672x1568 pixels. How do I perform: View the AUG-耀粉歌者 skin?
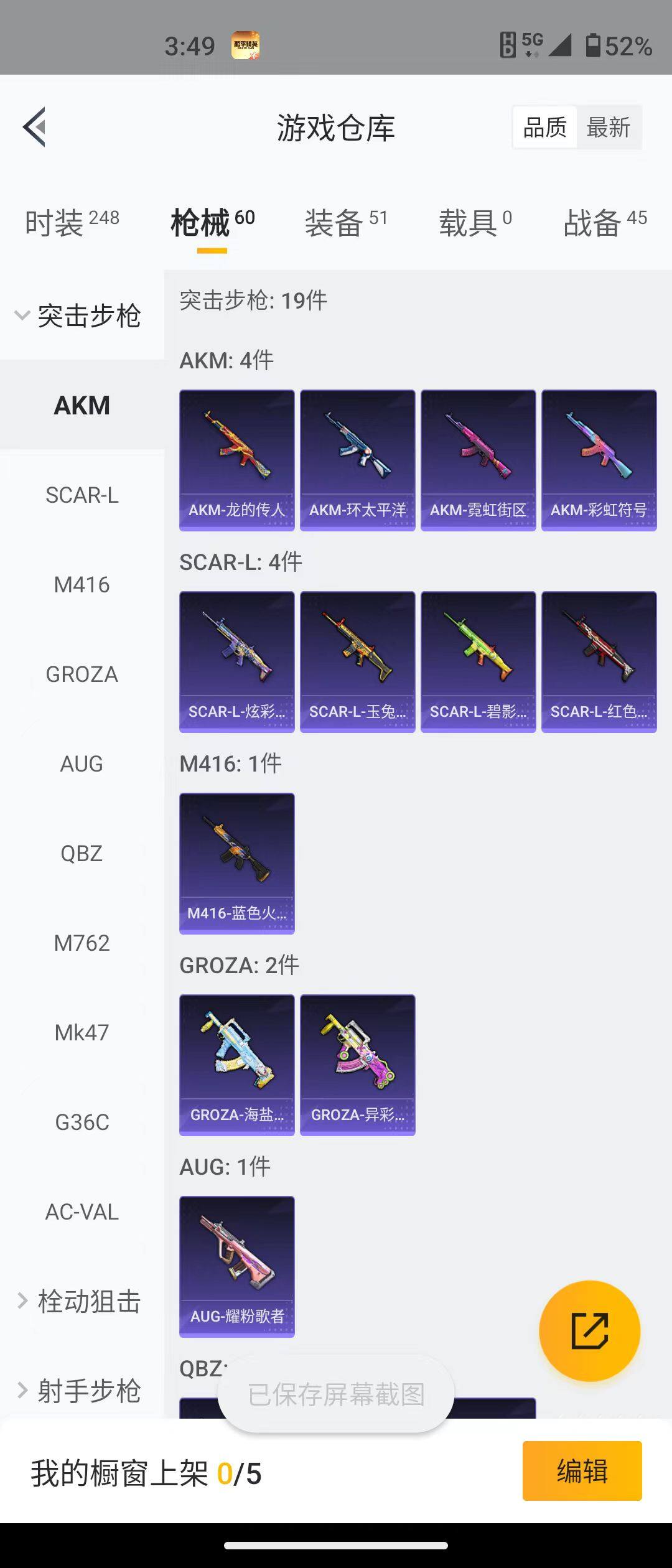236,1266
